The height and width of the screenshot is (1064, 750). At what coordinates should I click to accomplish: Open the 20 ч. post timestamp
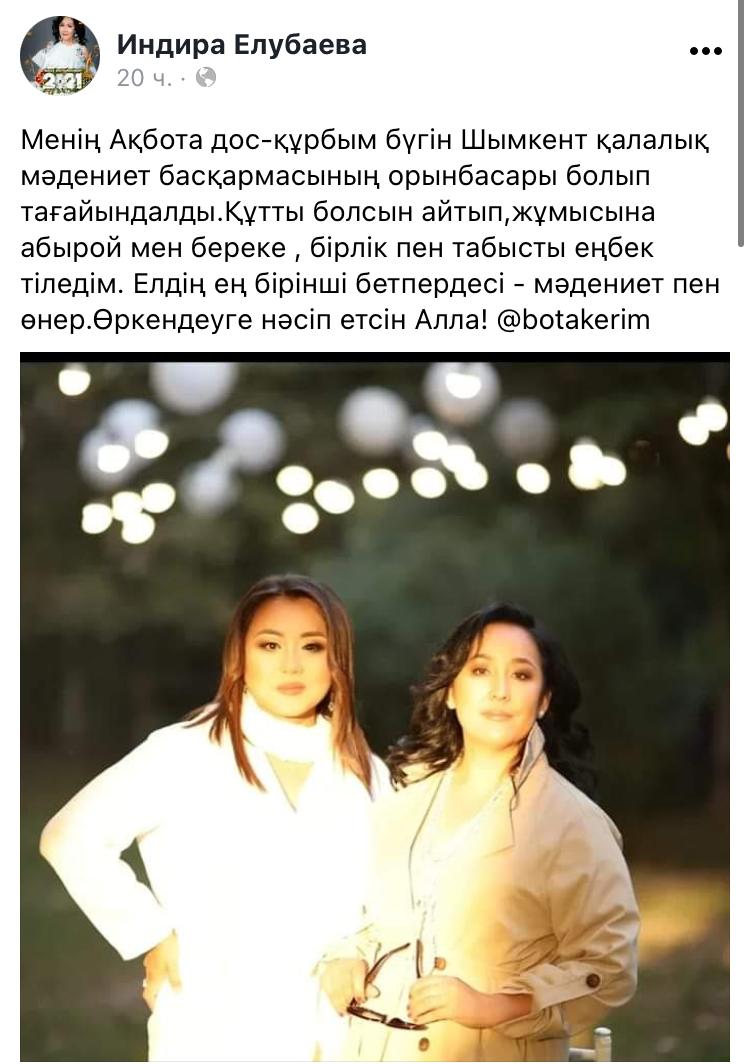click(144, 78)
